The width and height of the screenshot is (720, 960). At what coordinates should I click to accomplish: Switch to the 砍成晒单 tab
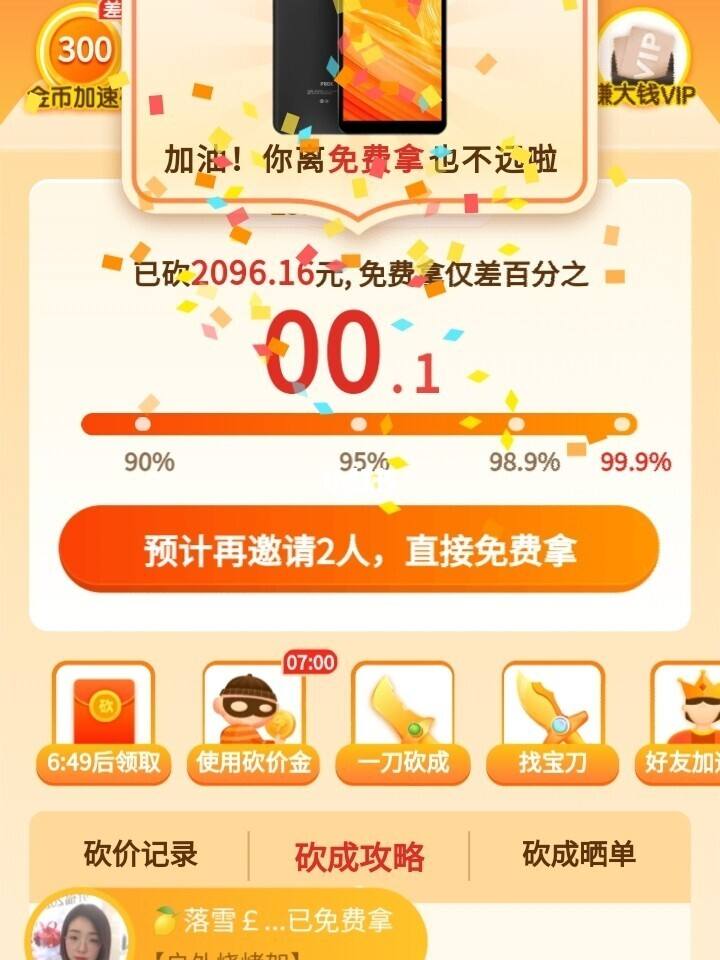[x=579, y=854]
